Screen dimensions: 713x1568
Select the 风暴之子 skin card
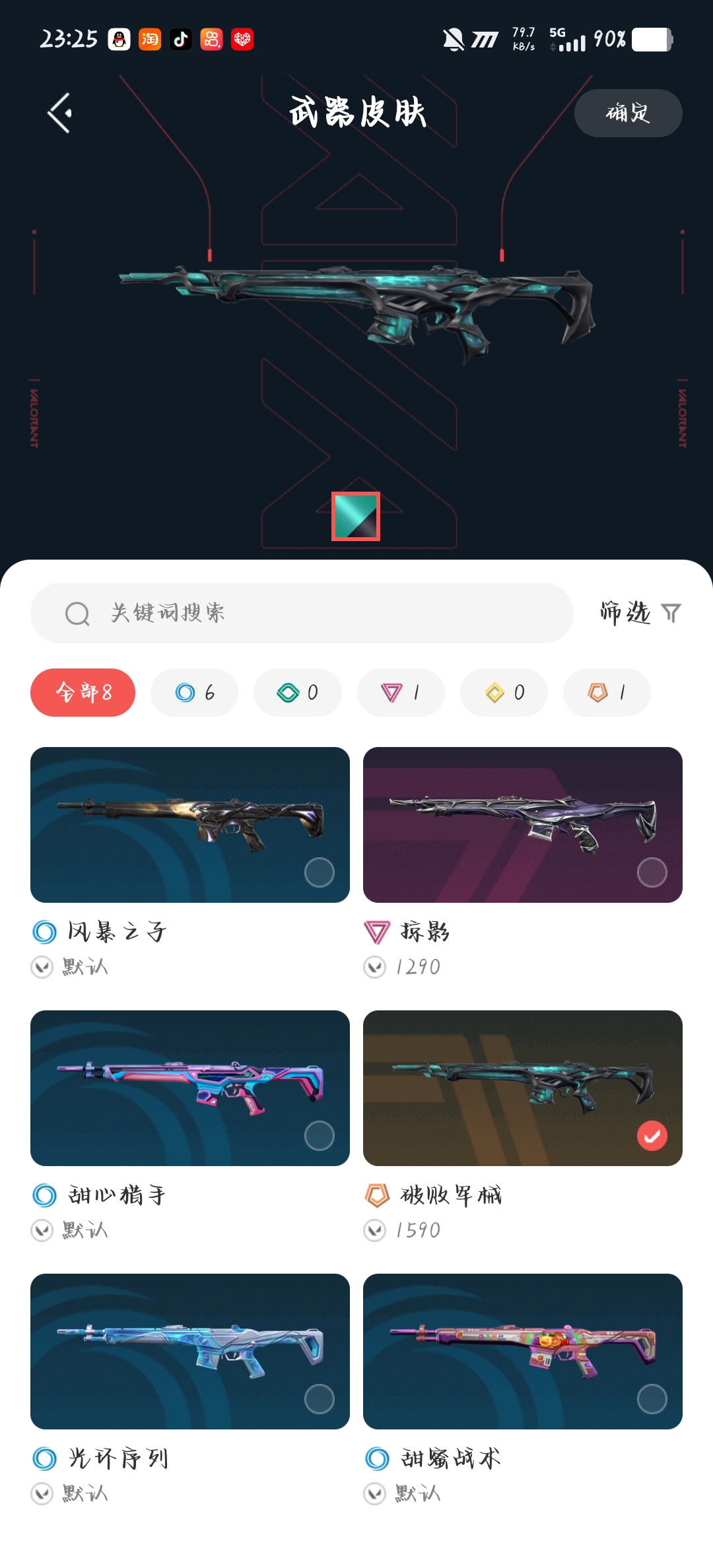[190, 825]
